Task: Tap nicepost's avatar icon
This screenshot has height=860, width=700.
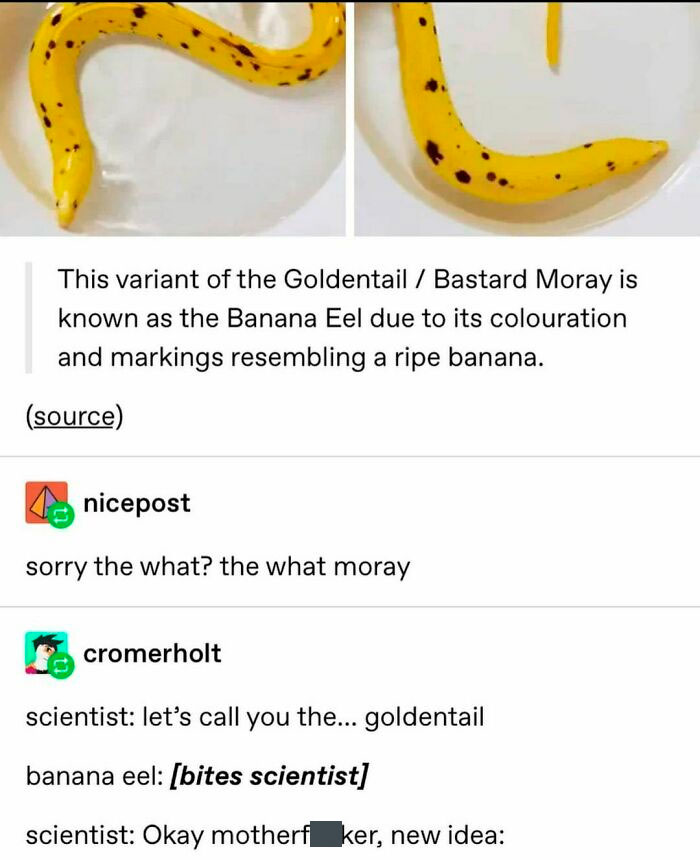Action: [x=47, y=503]
